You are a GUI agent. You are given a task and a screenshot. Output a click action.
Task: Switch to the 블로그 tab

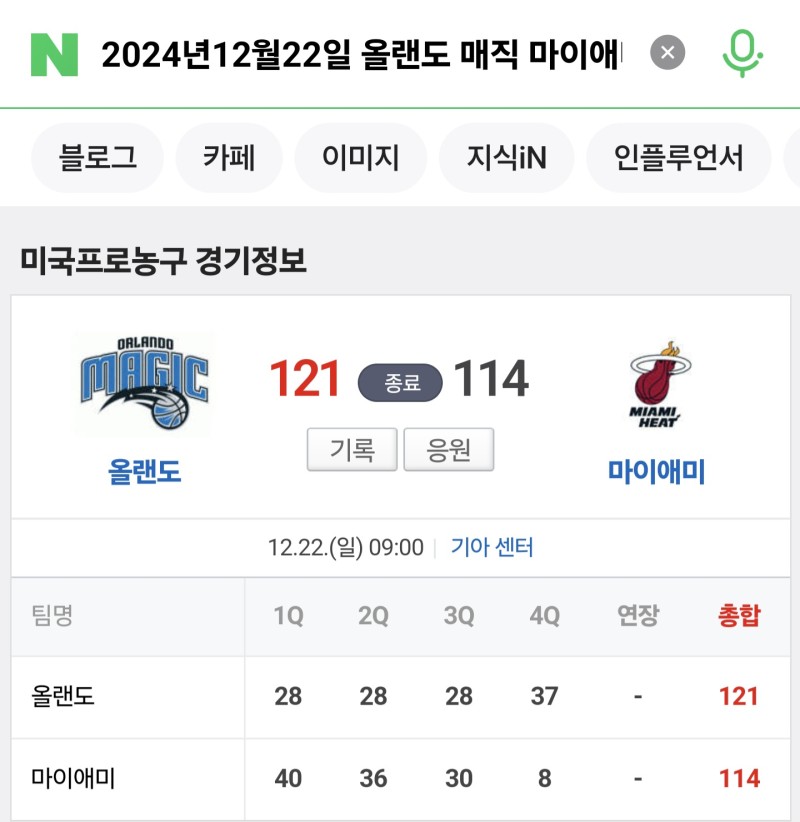[98, 158]
